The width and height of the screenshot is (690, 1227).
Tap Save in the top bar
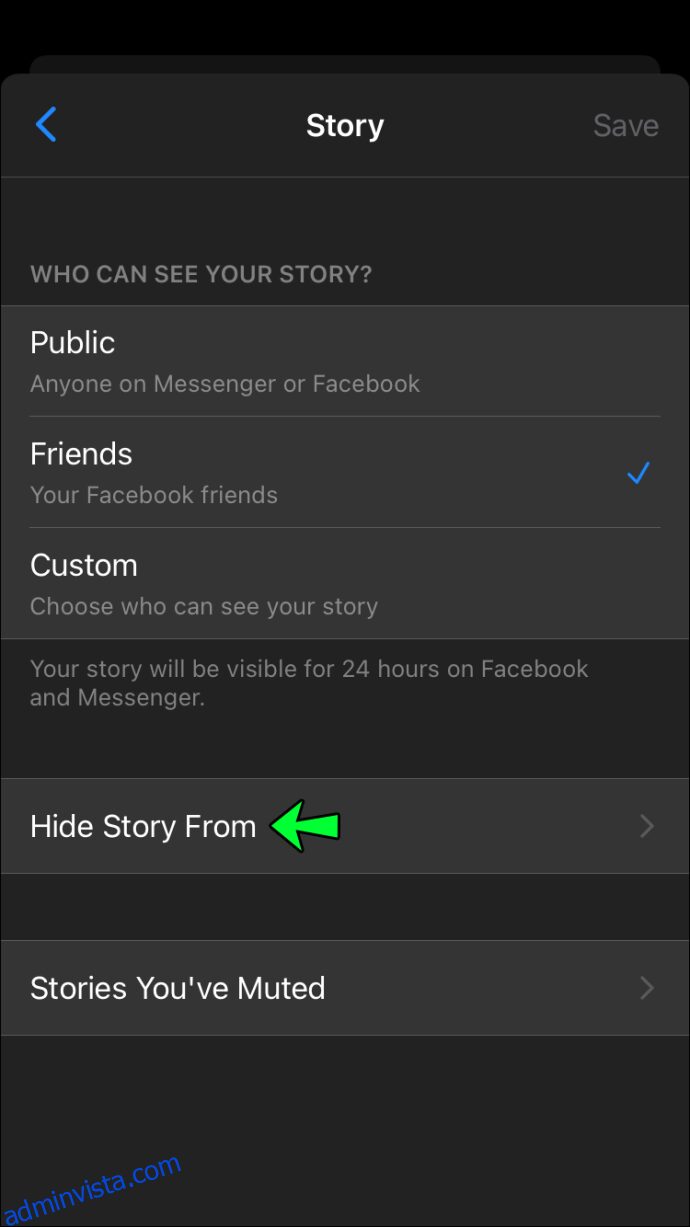625,126
